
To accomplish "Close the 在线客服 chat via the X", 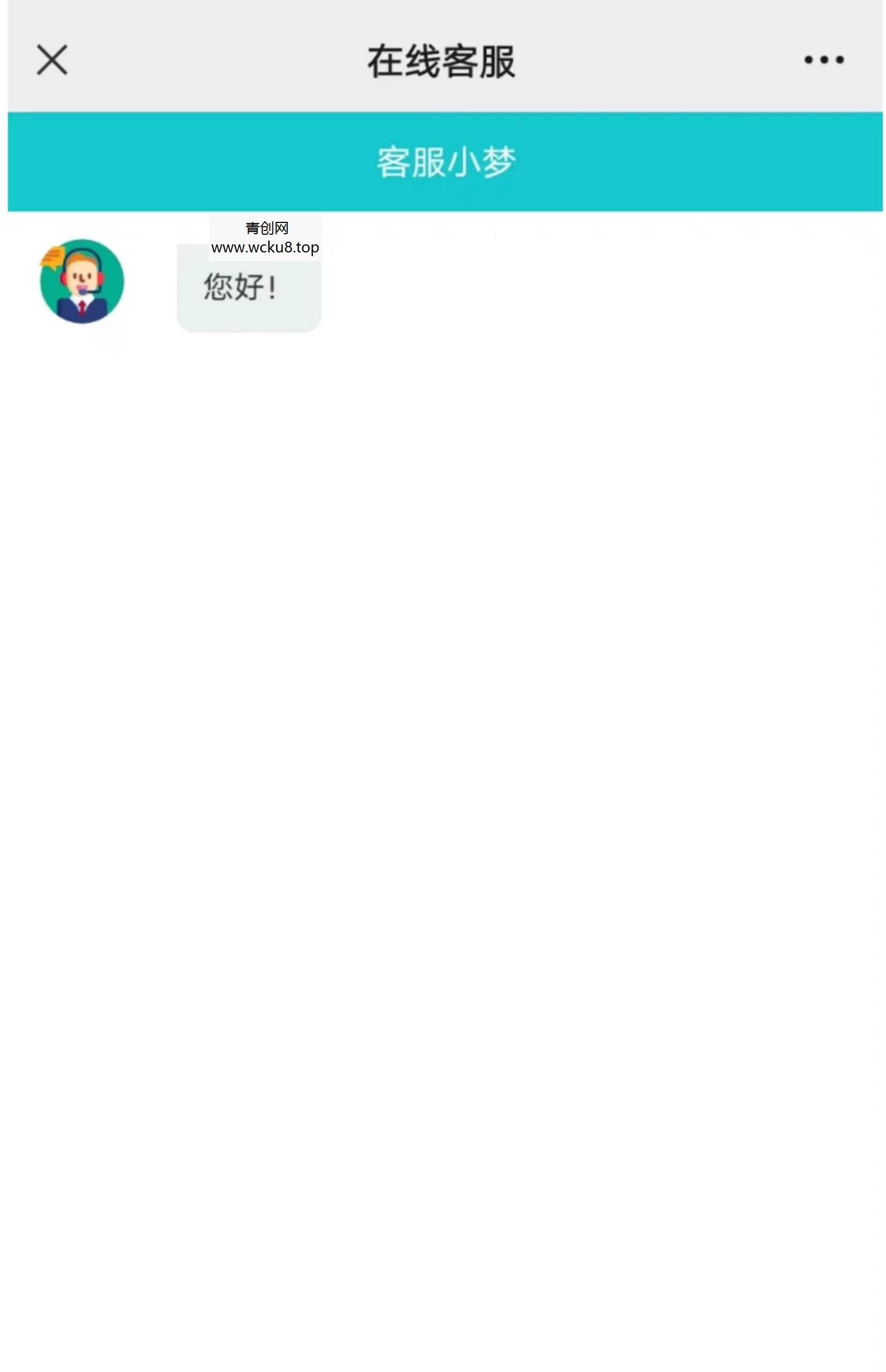I will click(x=52, y=61).
